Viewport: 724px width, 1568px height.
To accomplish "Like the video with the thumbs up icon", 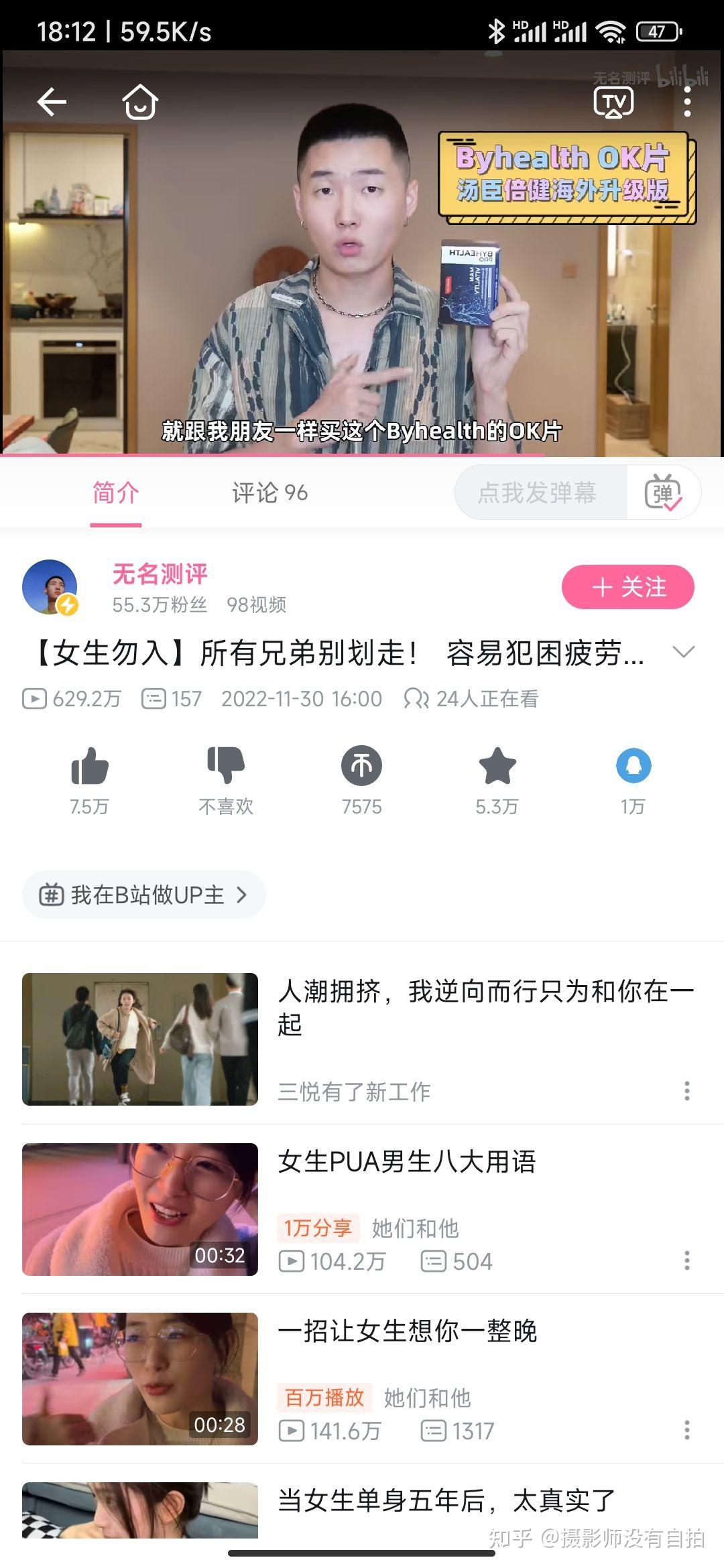I will pos(89,766).
